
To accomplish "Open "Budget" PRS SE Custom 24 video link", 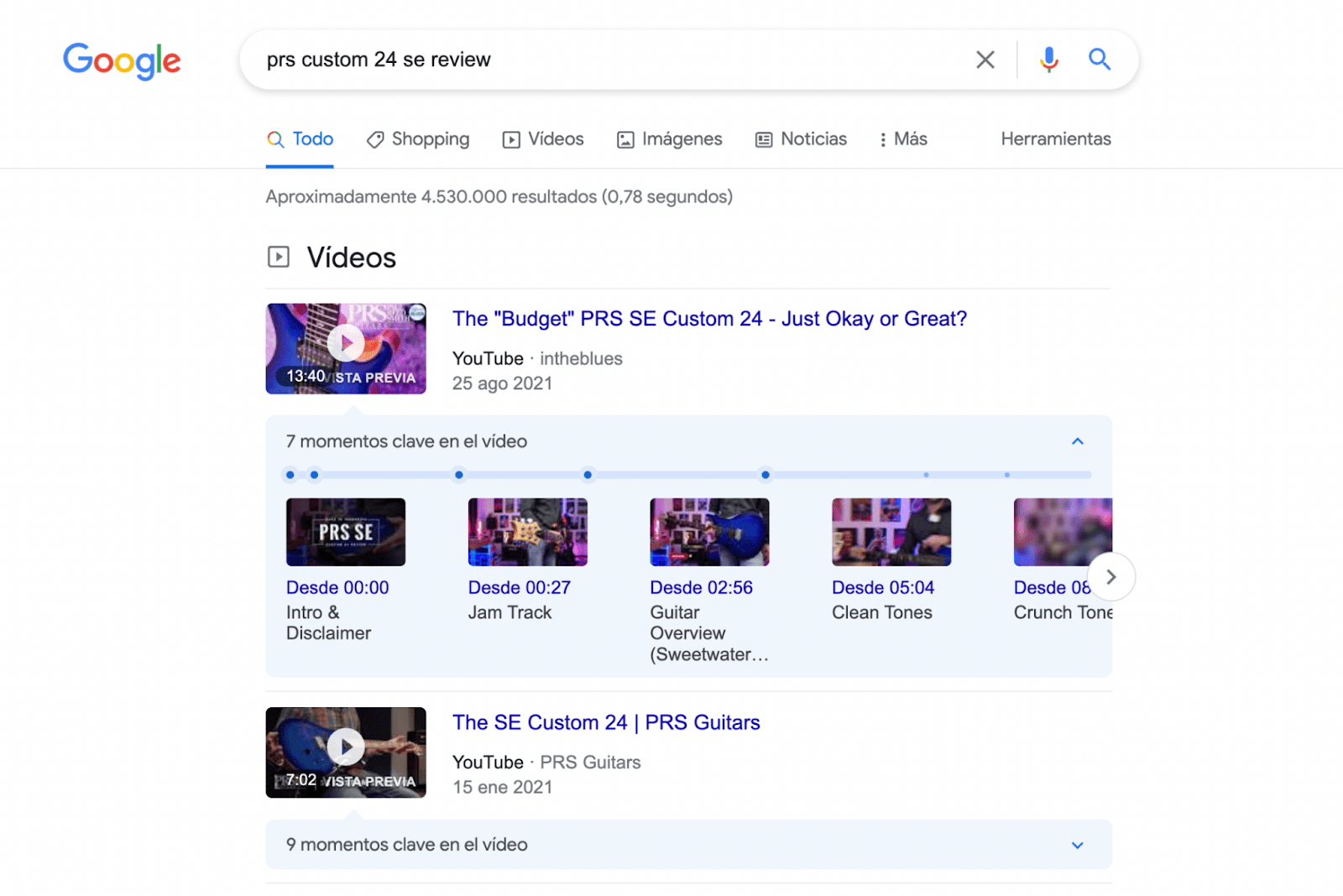I will pyautogui.click(x=709, y=319).
